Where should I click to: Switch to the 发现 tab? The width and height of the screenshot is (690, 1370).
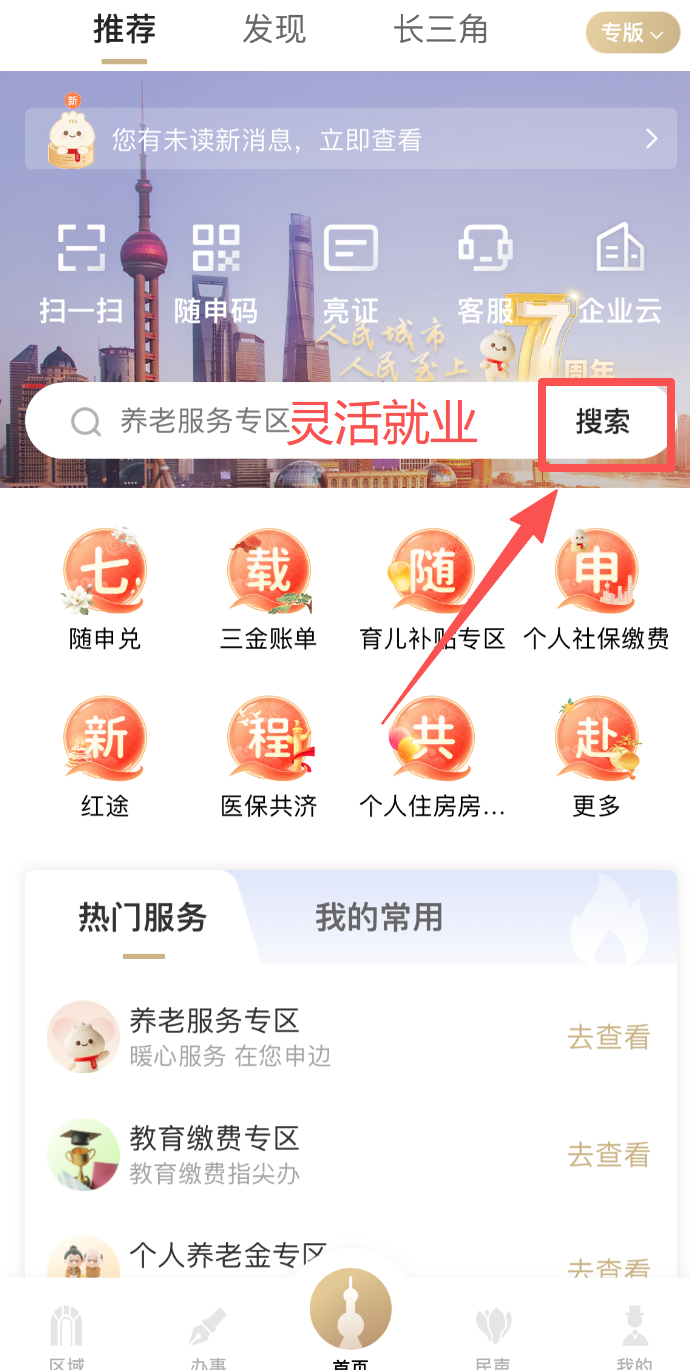point(274,31)
